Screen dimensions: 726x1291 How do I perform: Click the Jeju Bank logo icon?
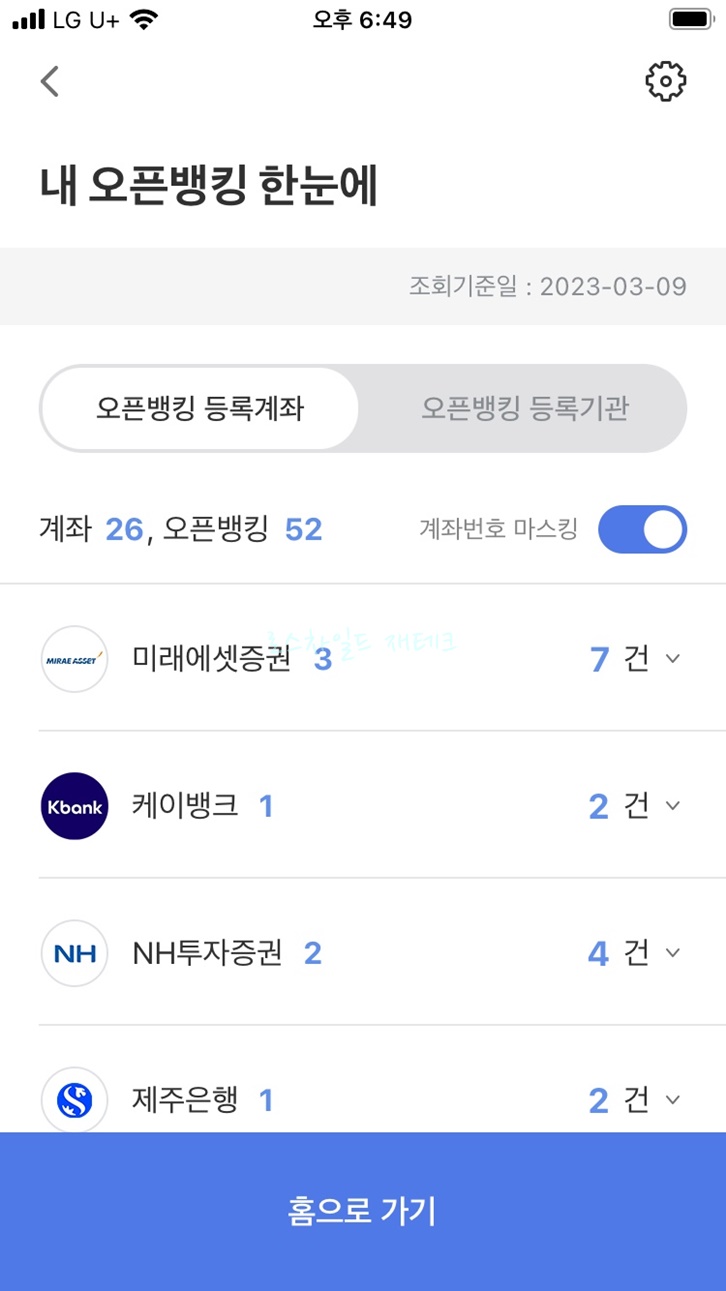point(73,1100)
